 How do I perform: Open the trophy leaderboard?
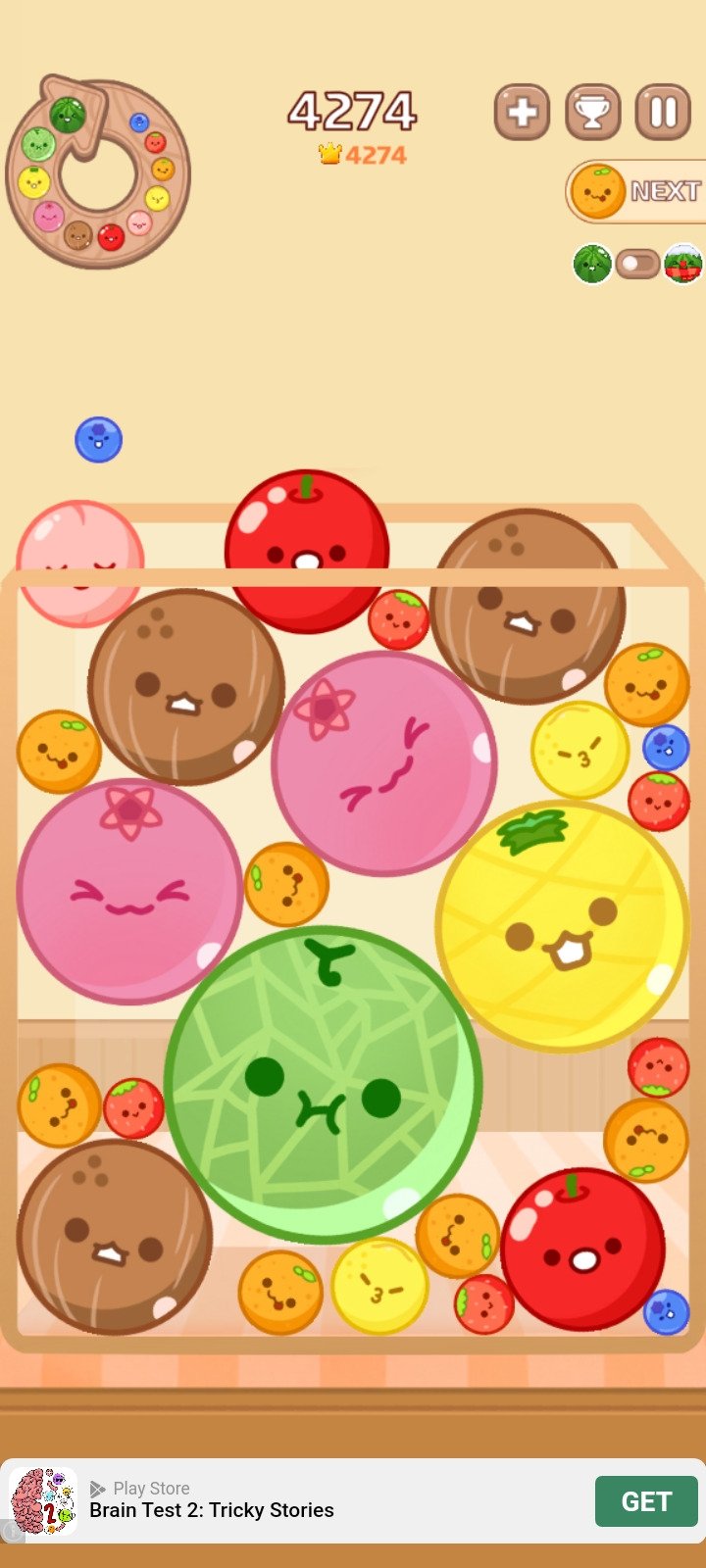point(592,113)
